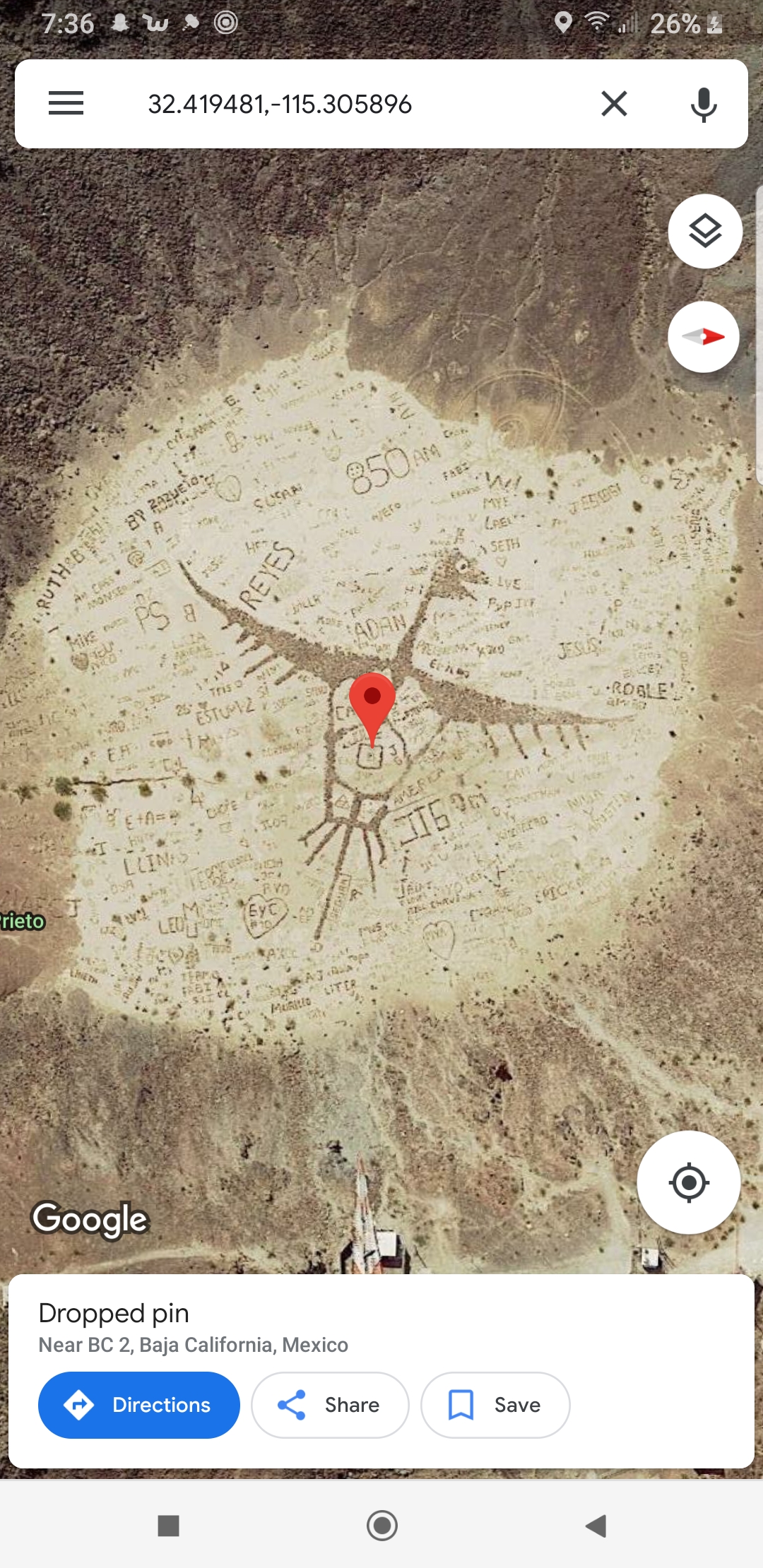Image resolution: width=763 pixels, height=1568 pixels.
Task: Share the dropped pin location
Action: (x=330, y=1405)
